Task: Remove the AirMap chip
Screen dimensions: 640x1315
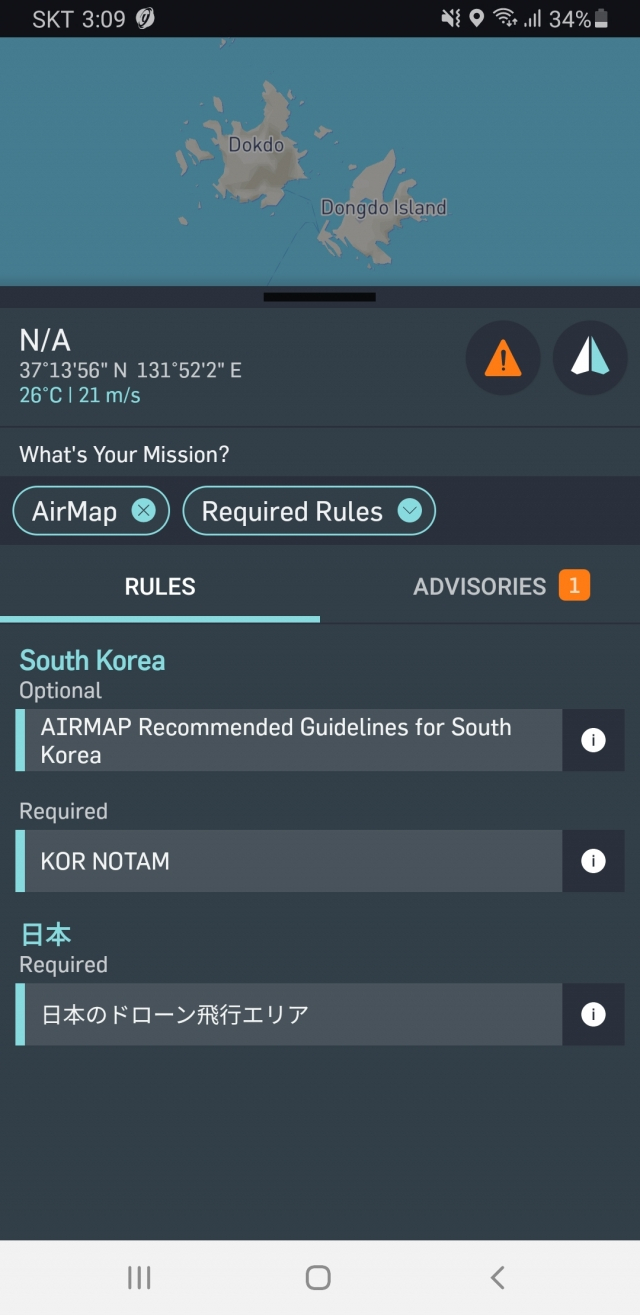Action: click(144, 512)
